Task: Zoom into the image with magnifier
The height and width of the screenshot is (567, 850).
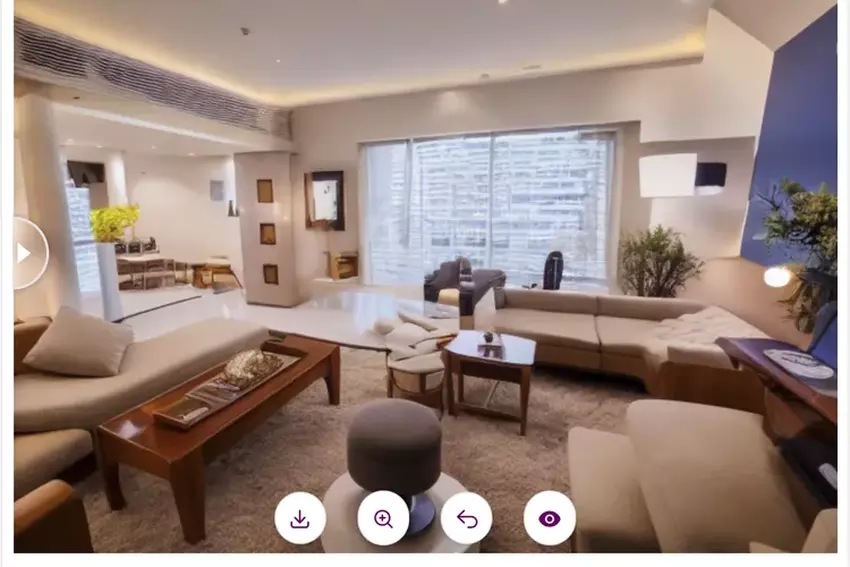Action: (383, 519)
